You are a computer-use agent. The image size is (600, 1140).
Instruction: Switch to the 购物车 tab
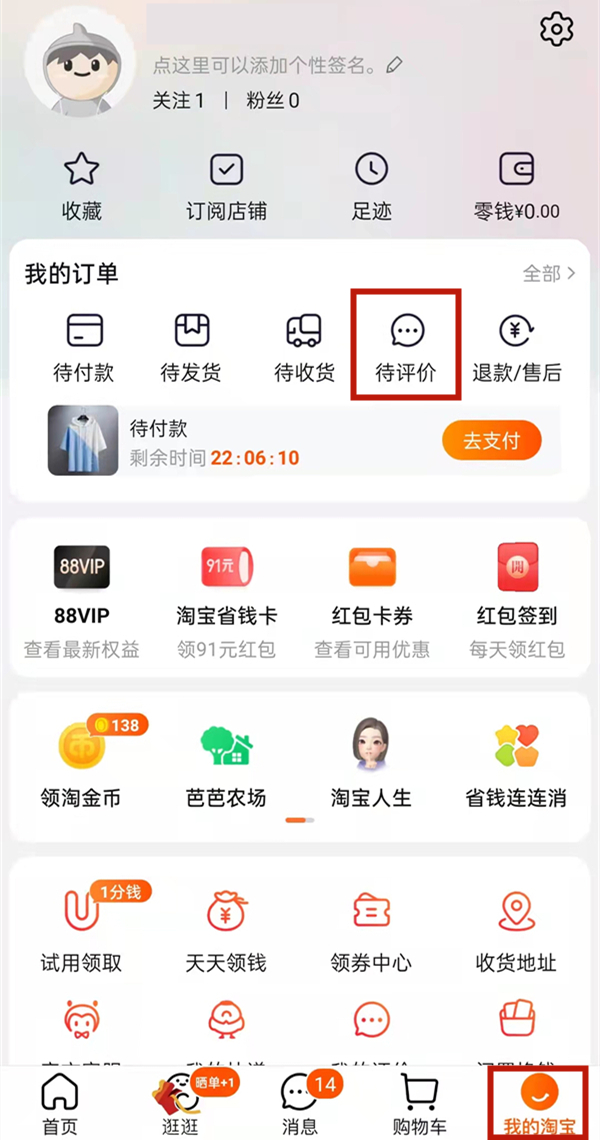coord(418,1105)
